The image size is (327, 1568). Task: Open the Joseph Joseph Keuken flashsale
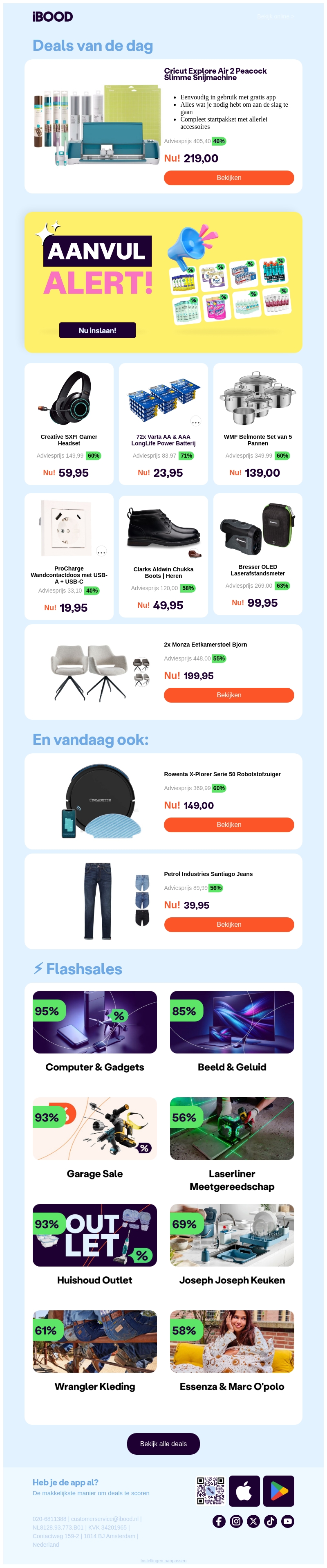pos(232,1236)
